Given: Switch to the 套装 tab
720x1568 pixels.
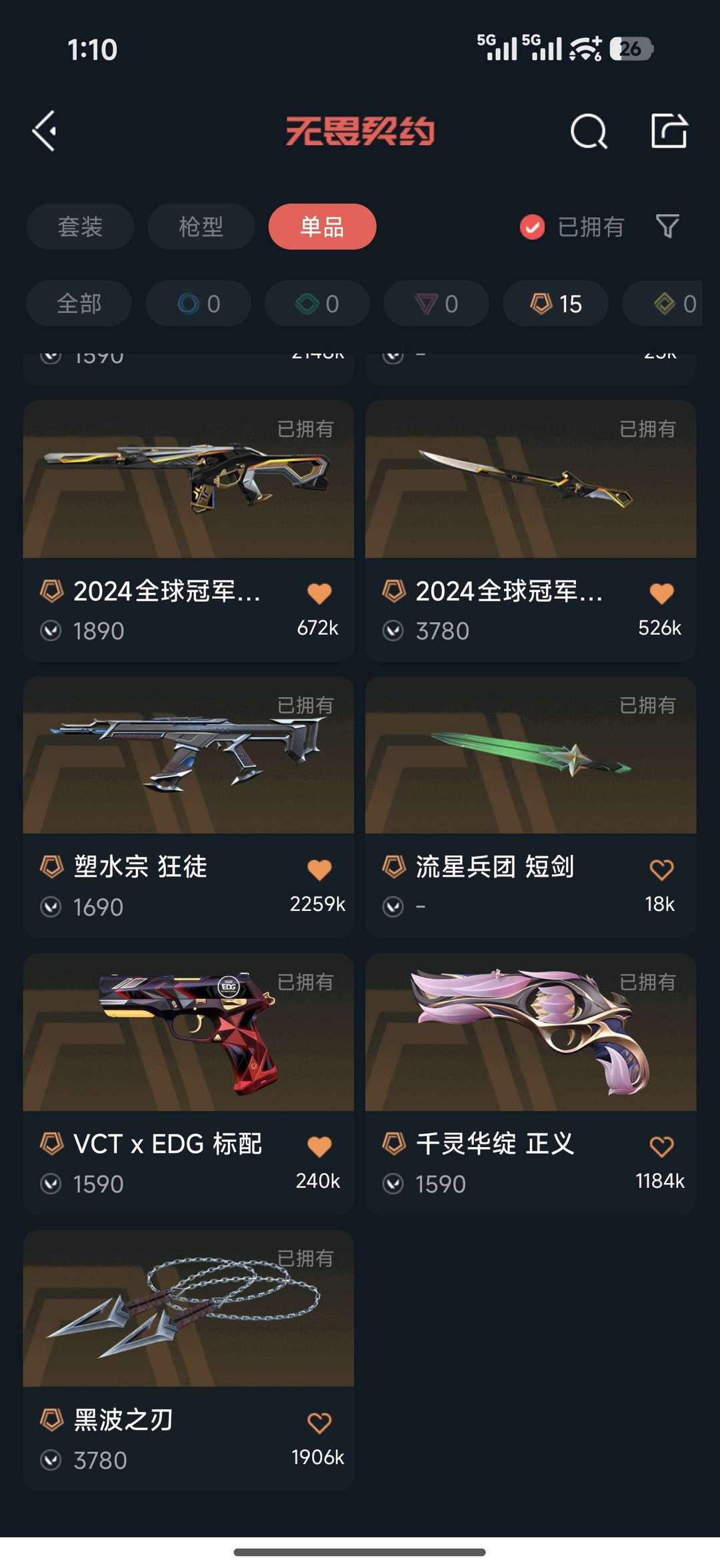Looking at the screenshot, I should (80, 227).
